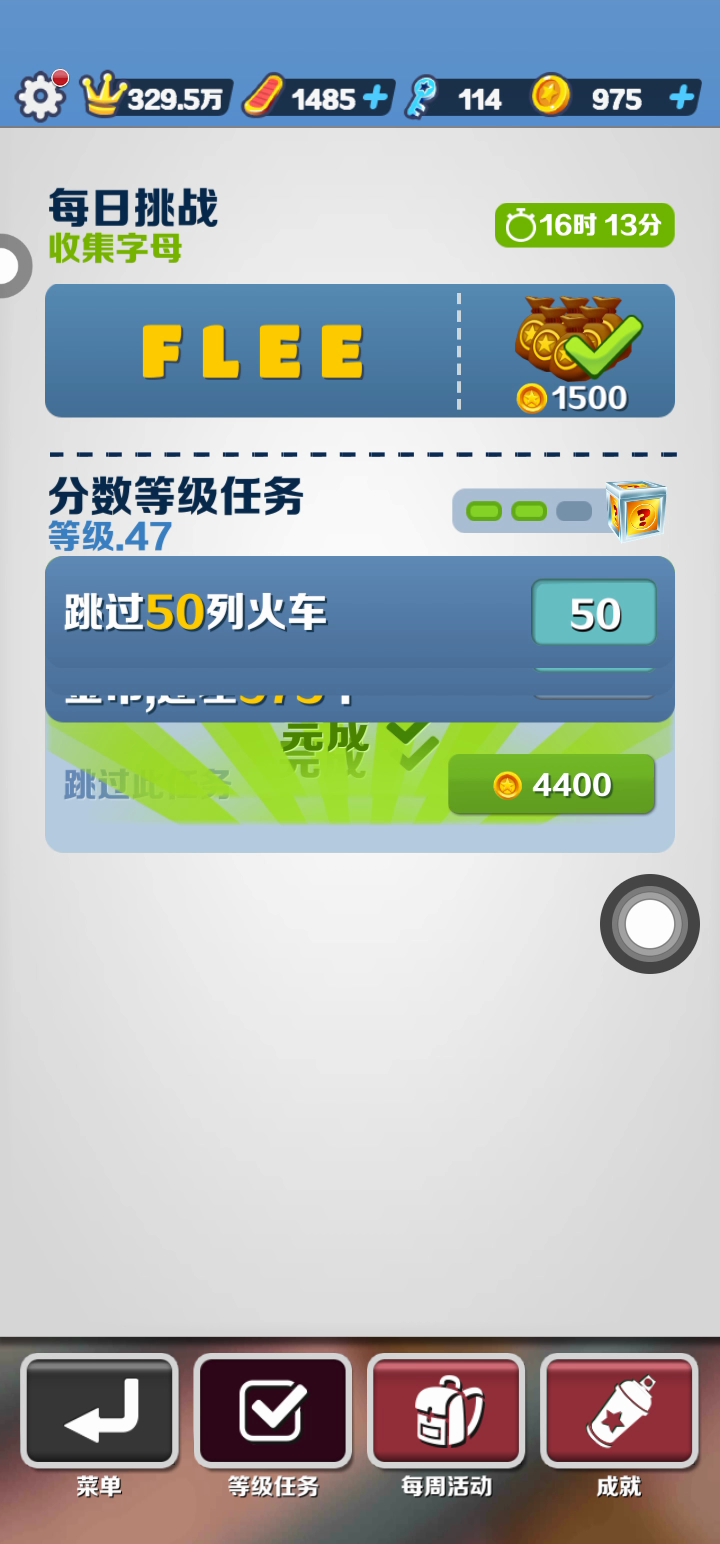Image resolution: width=720 pixels, height=1544 pixels.
Task: Add more hoverboards with the plus
Action: (x=375, y=98)
